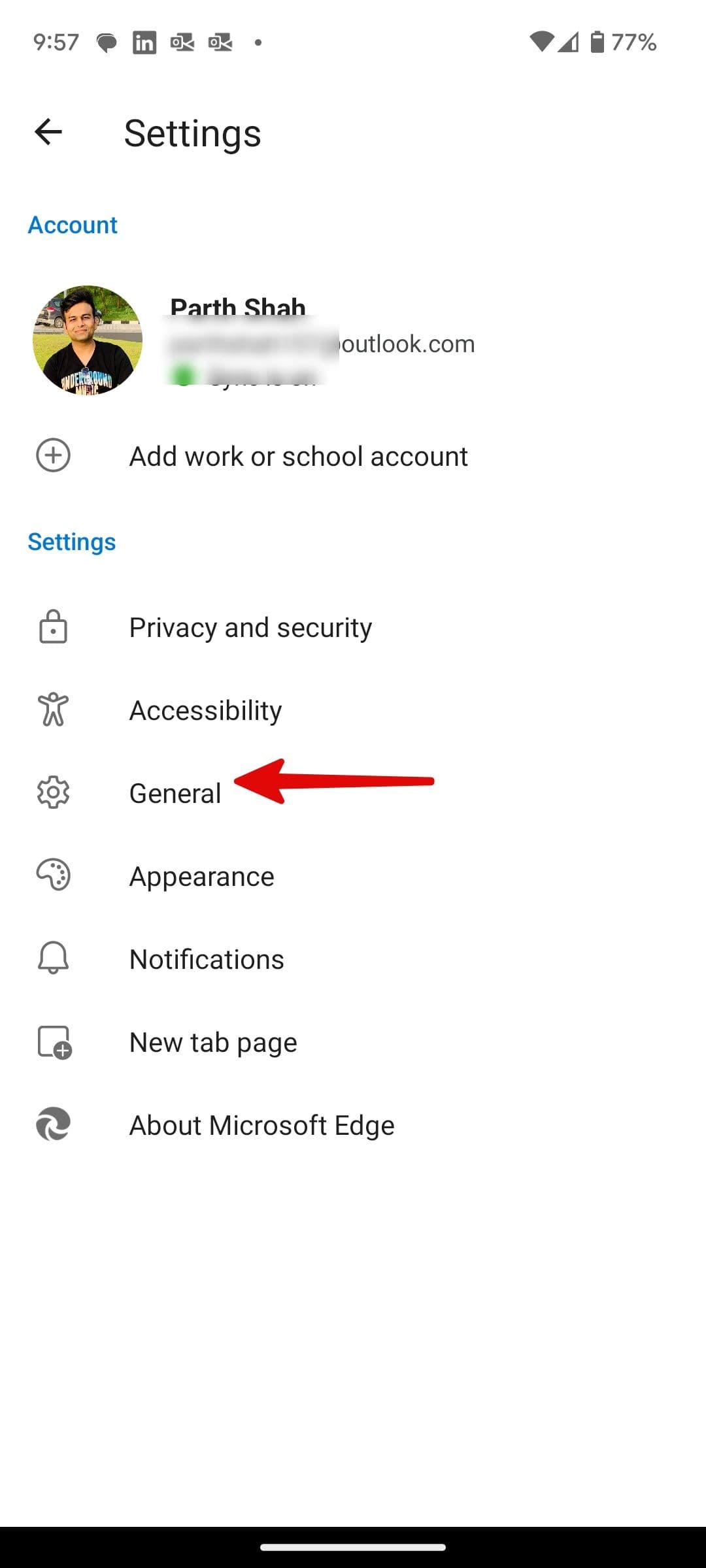Click the Accessibility person icon

(x=53, y=710)
